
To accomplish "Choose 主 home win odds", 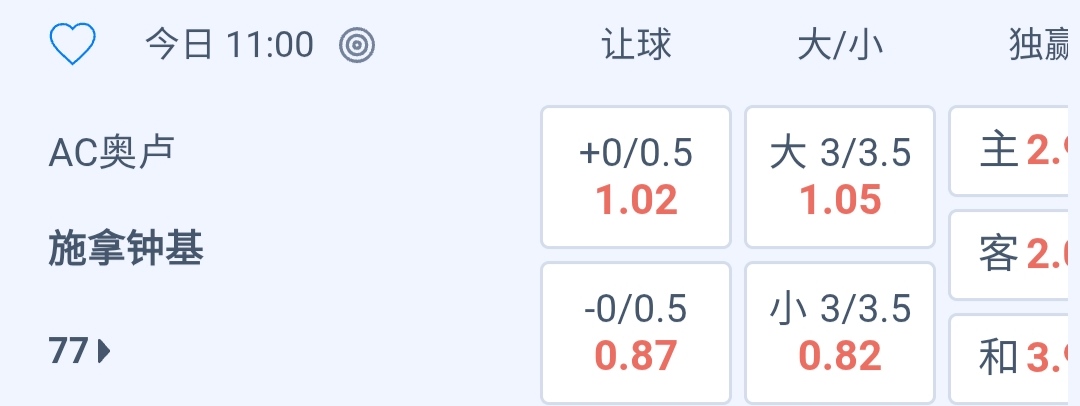I will [1014, 152].
